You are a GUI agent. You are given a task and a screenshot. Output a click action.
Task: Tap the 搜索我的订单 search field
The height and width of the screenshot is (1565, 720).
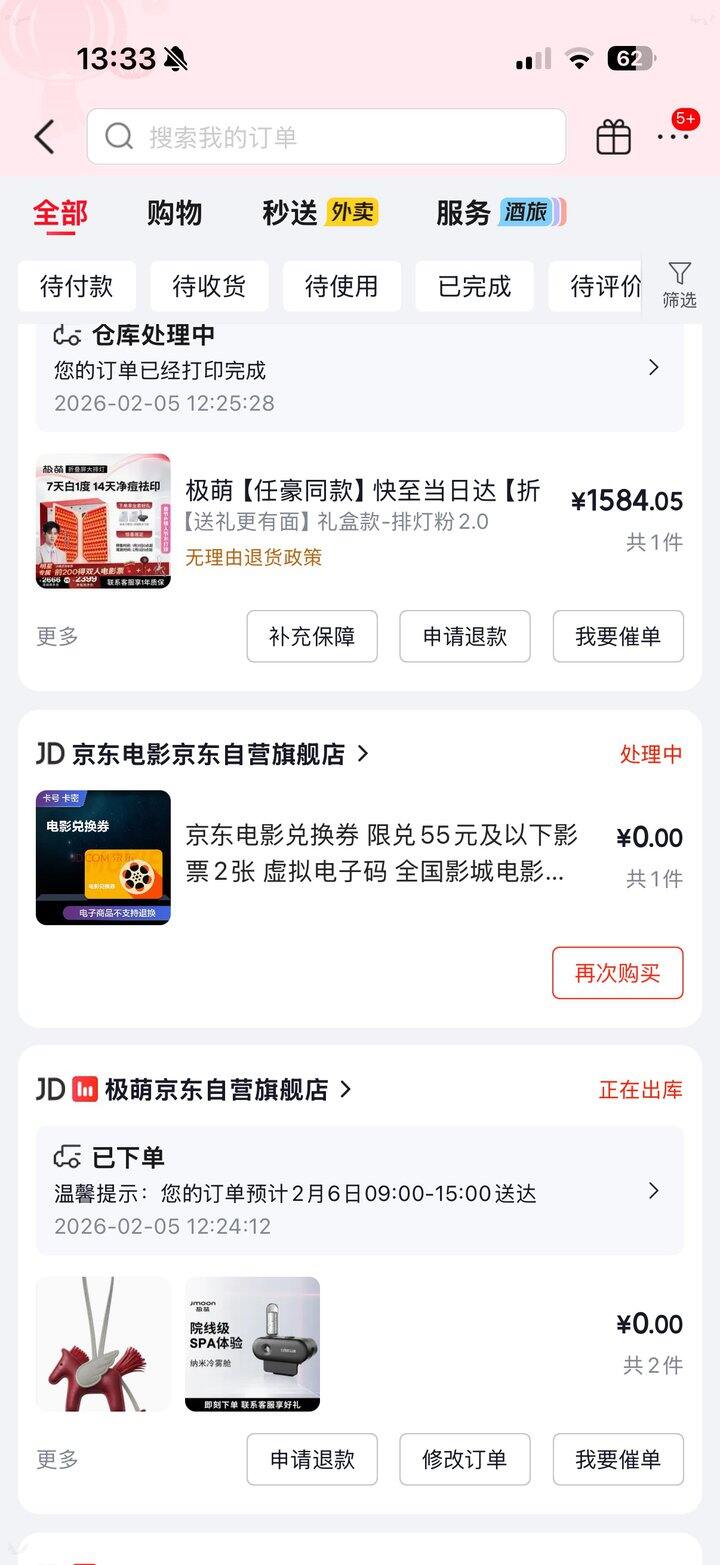coord(326,137)
